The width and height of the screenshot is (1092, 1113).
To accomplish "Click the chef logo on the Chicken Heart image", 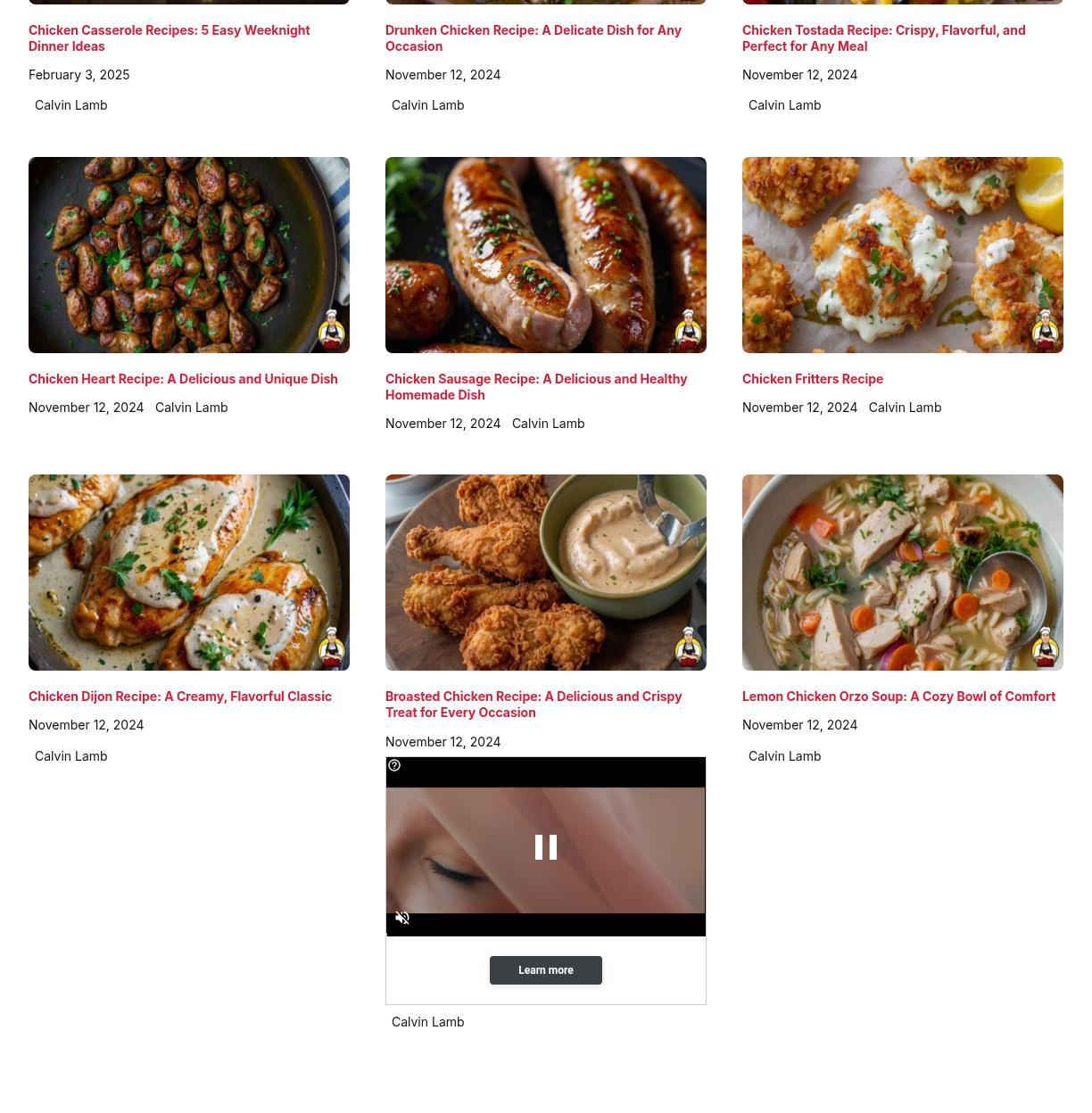I will [331, 327].
